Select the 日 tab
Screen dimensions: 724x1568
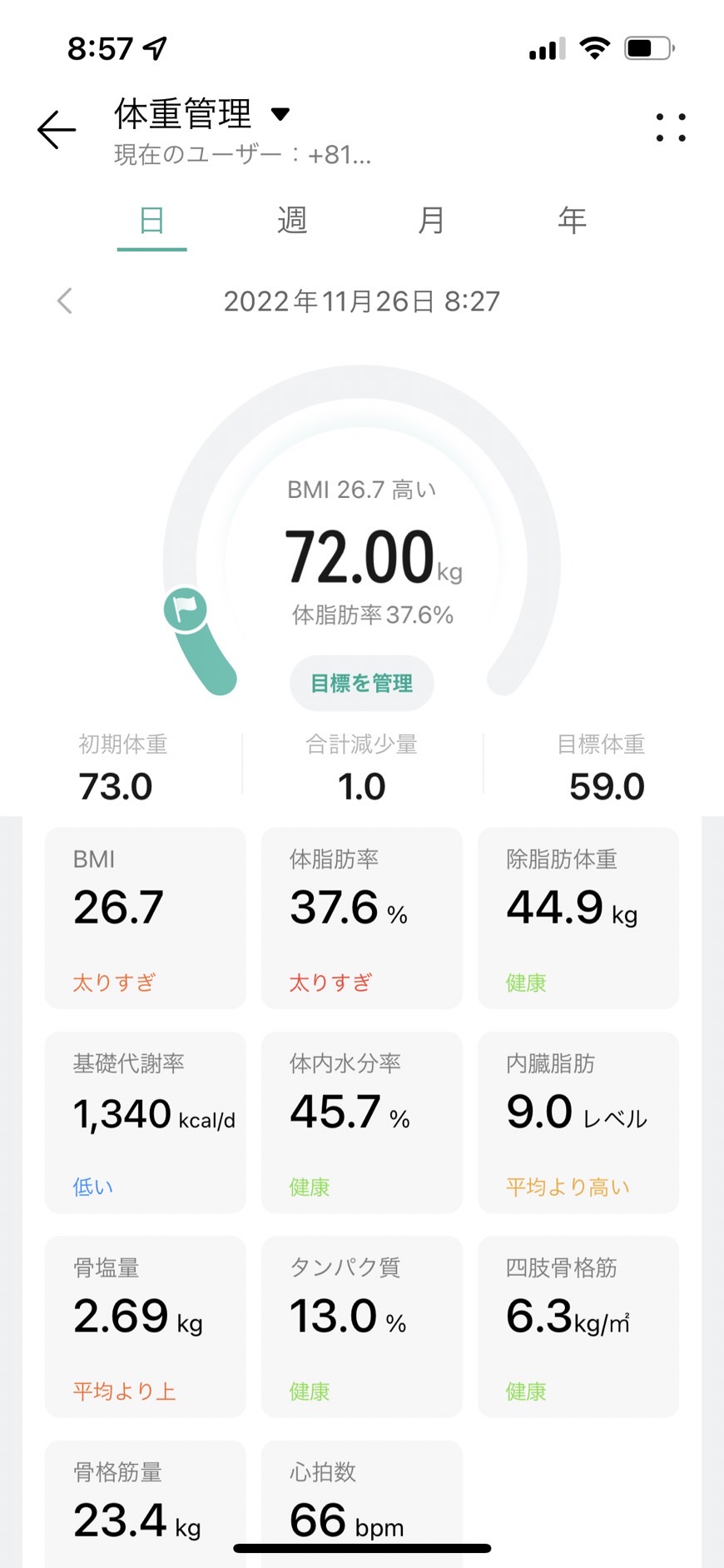tap(151, 221)
